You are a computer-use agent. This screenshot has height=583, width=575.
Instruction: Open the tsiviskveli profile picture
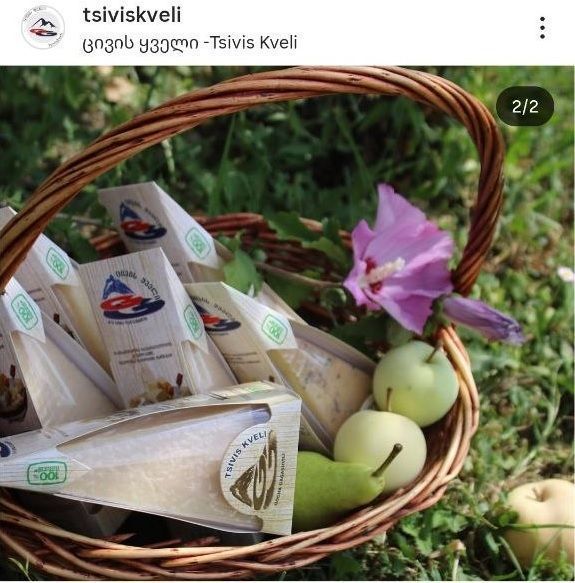[x=43, y=27]
